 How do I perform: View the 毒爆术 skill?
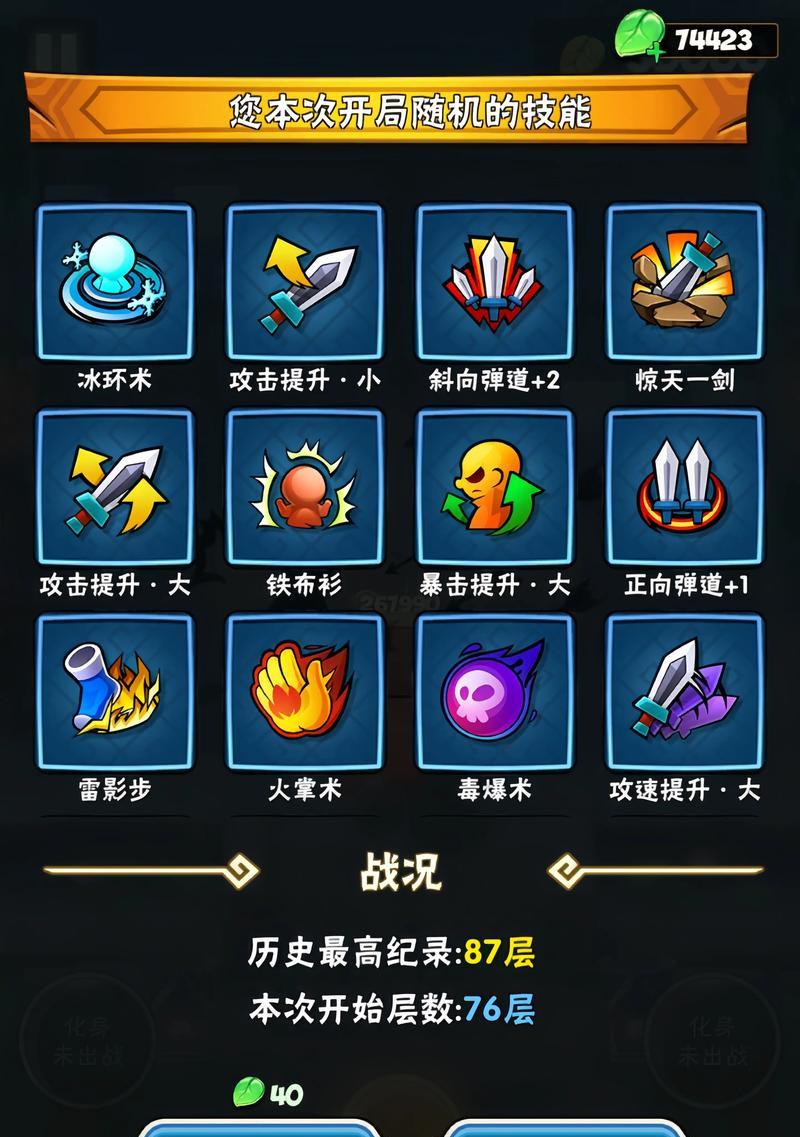pyautogui.click(x=495, y=692)
